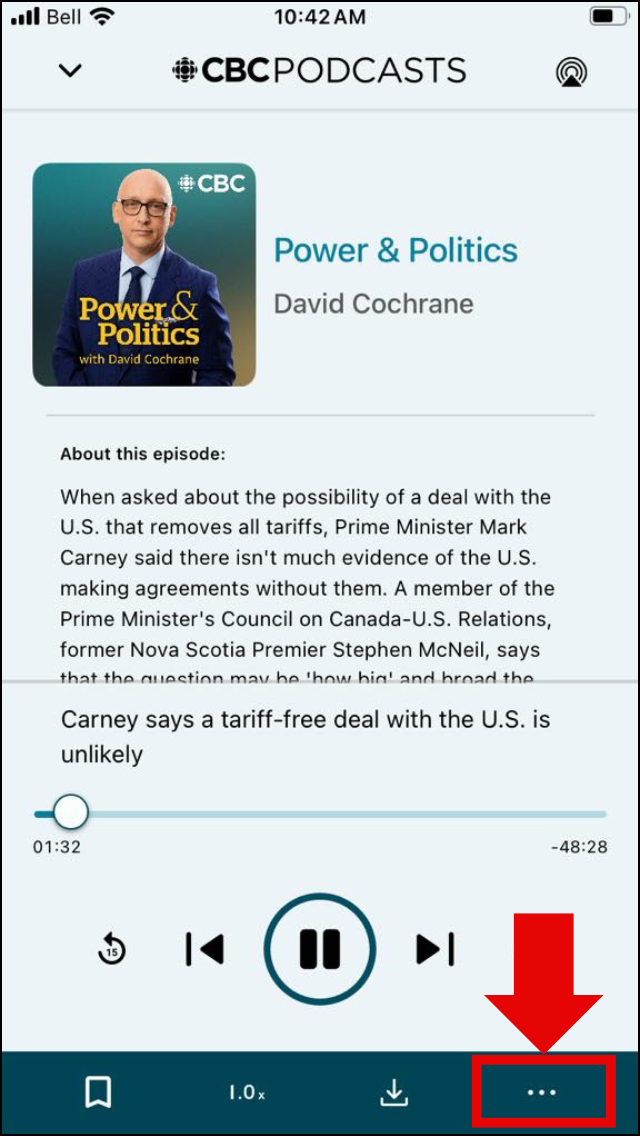This screenshot has width=640, height=1136.
Task: Pause the current episode
Action: (x=320, y=948)
